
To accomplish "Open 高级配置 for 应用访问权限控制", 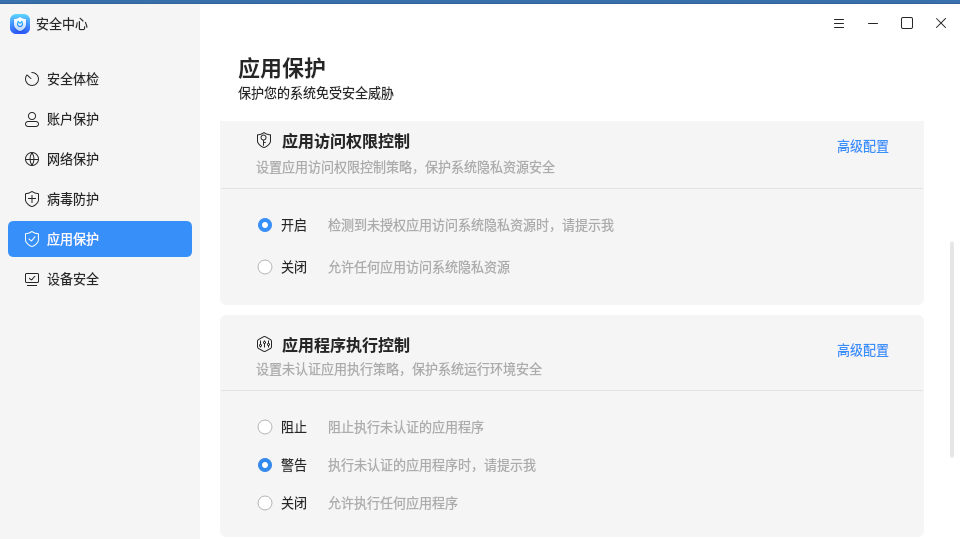I will coord(862,146).
